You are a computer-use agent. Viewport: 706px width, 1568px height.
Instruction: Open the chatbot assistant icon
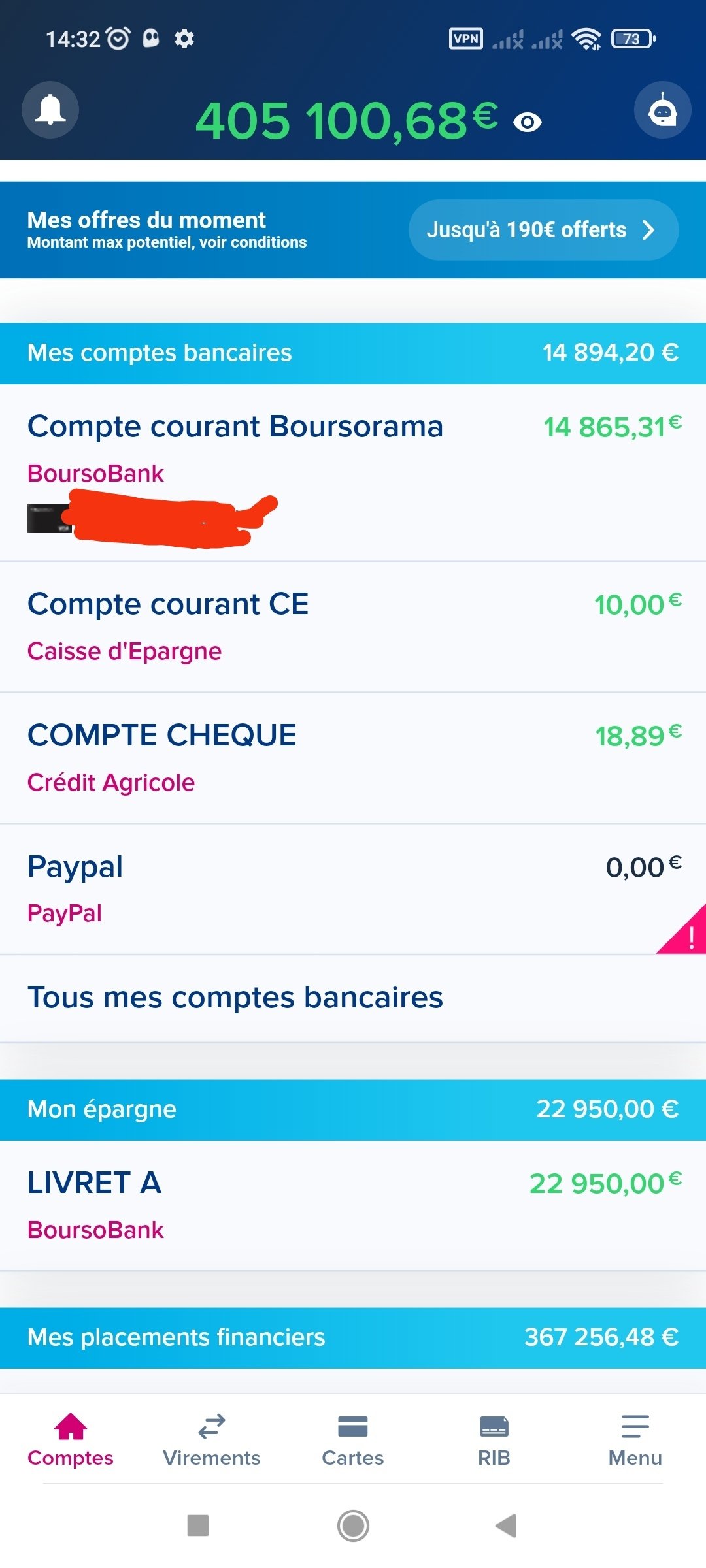(x=662, y=110)
